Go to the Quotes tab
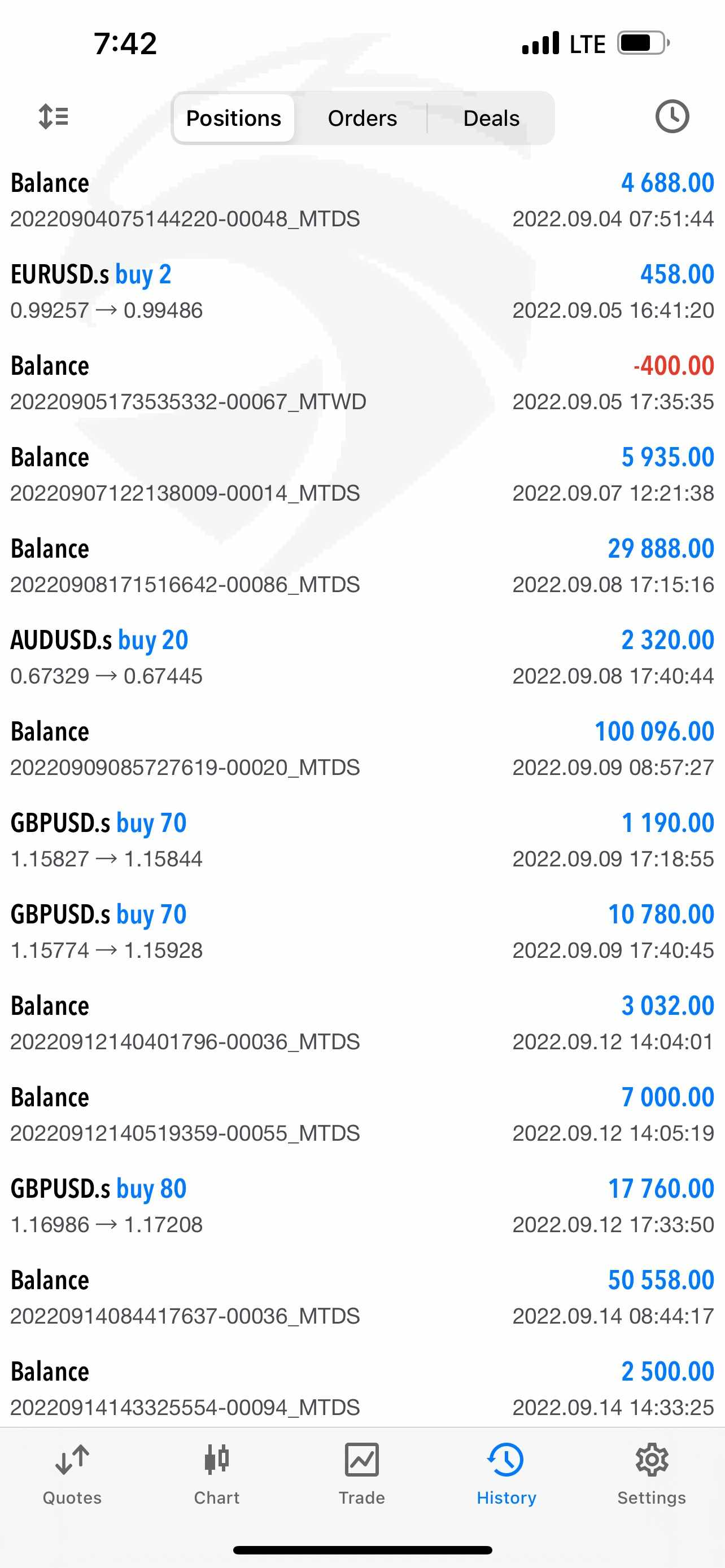 tap(72, 1474)
